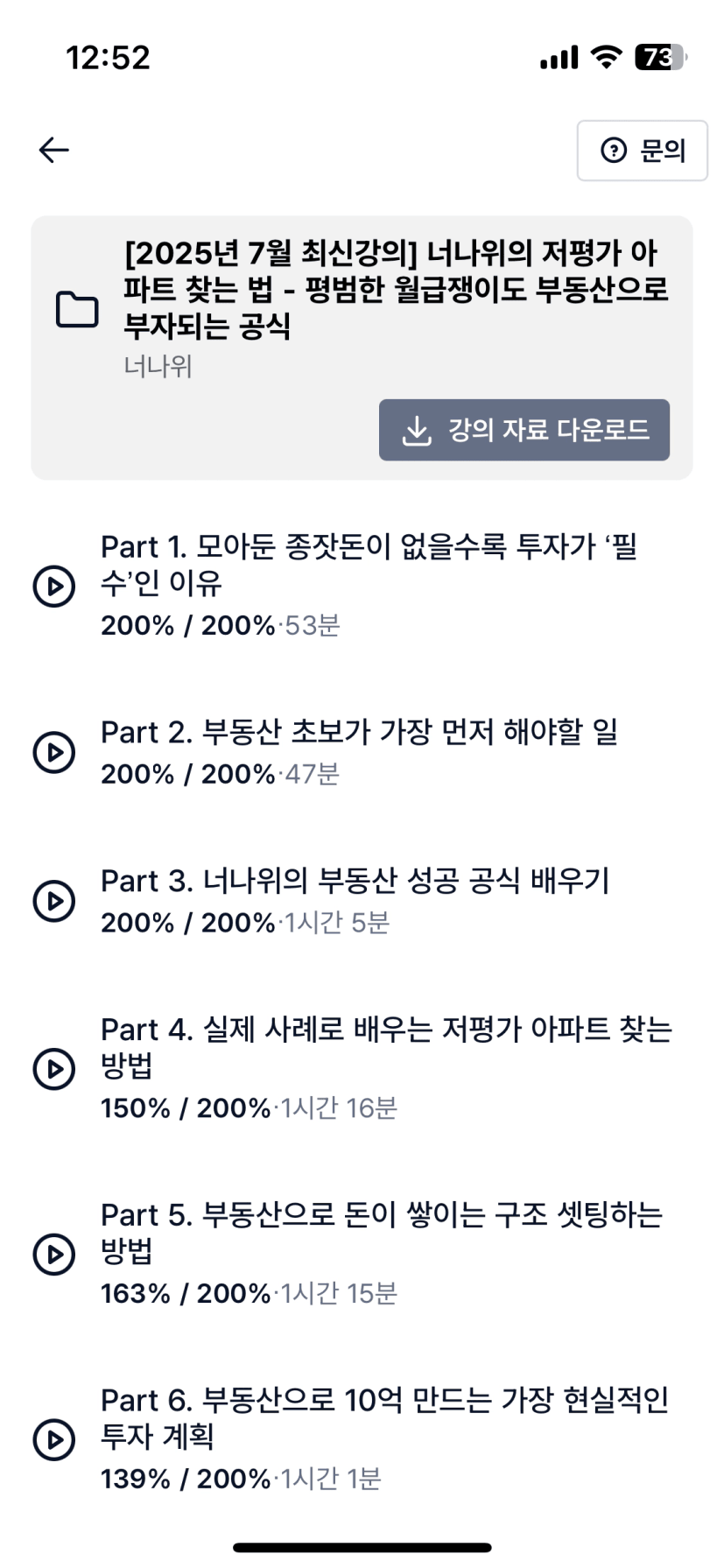
Task: Open the 문의 help button
Action: click(x=642, y=151)
